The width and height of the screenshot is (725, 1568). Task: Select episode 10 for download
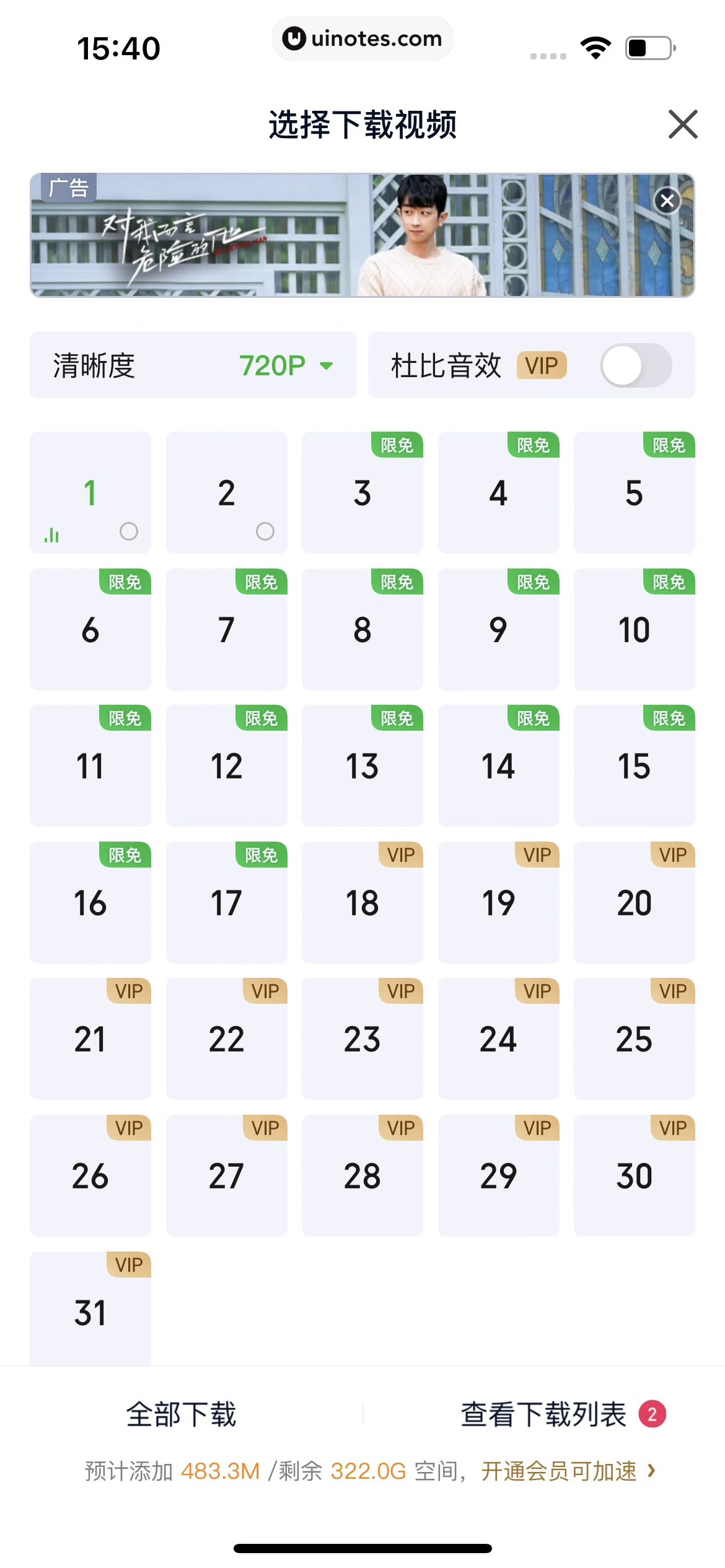(634, 630)
